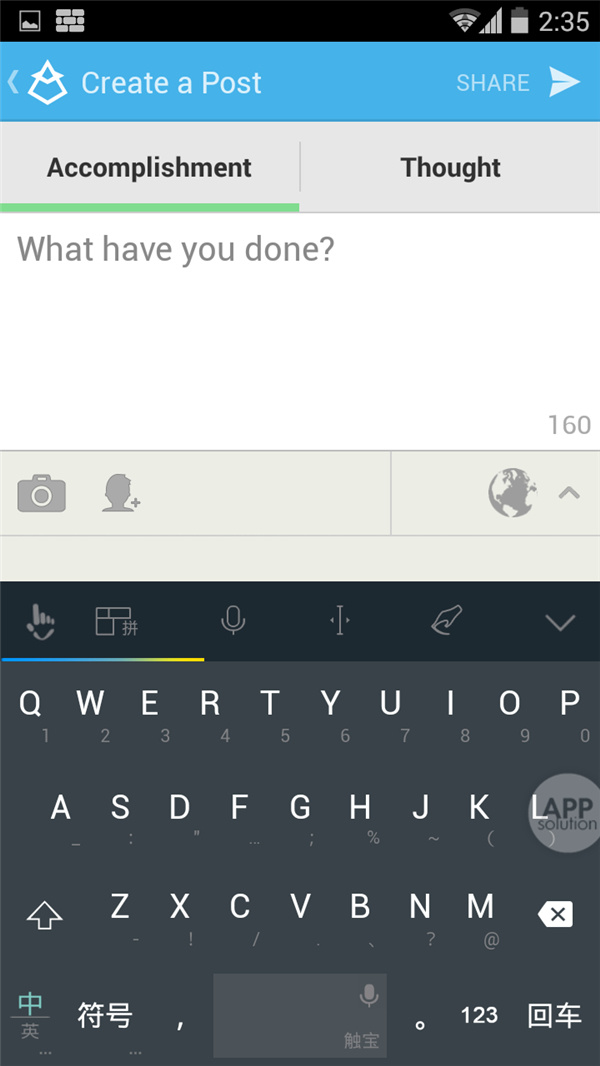The width and height of the screenshot is (600, 1066).
Task: Switch input language with 中/英 key
Action: coord(30,1014)
